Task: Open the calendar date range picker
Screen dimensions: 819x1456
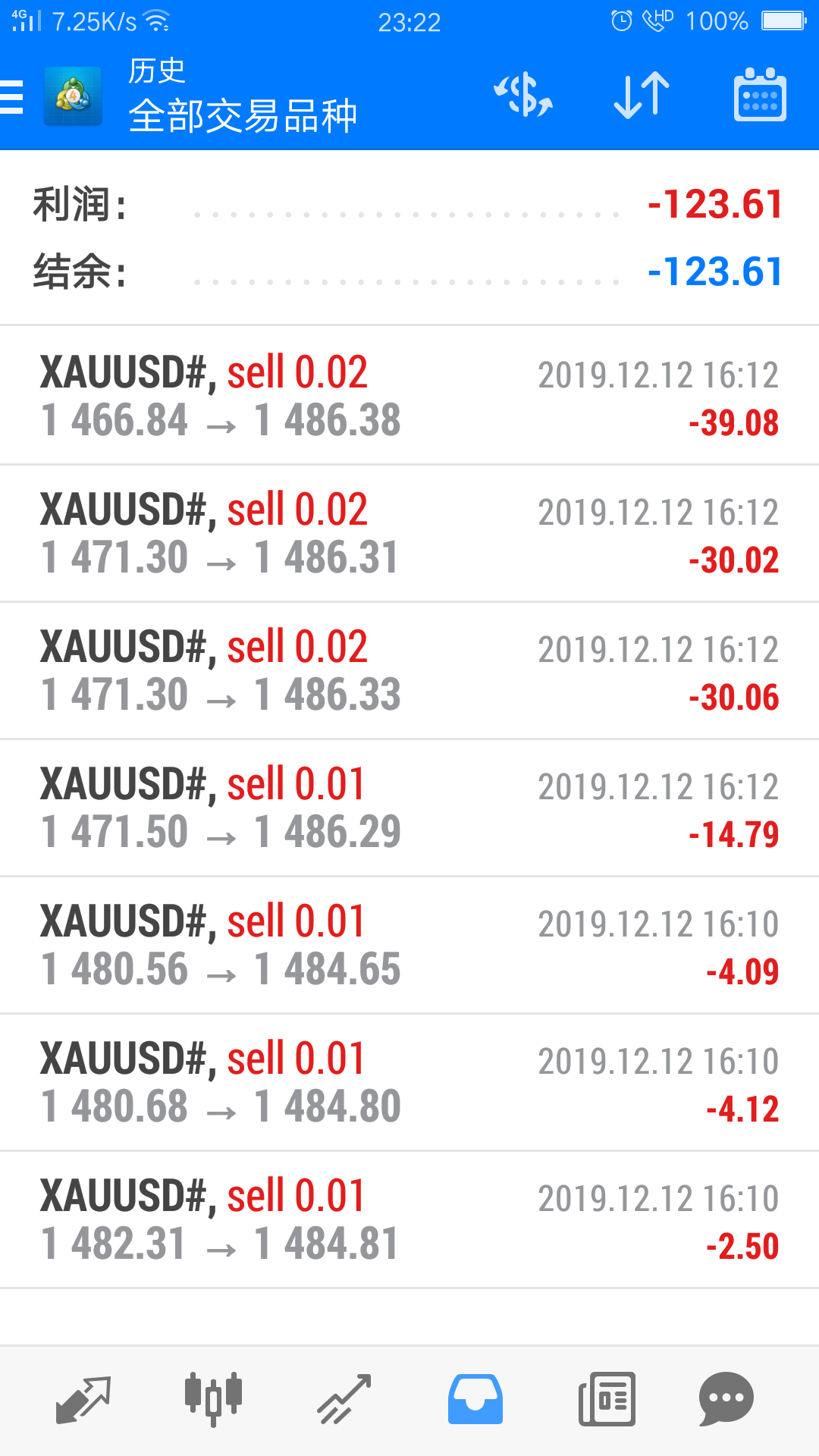Action: [760, 96]
